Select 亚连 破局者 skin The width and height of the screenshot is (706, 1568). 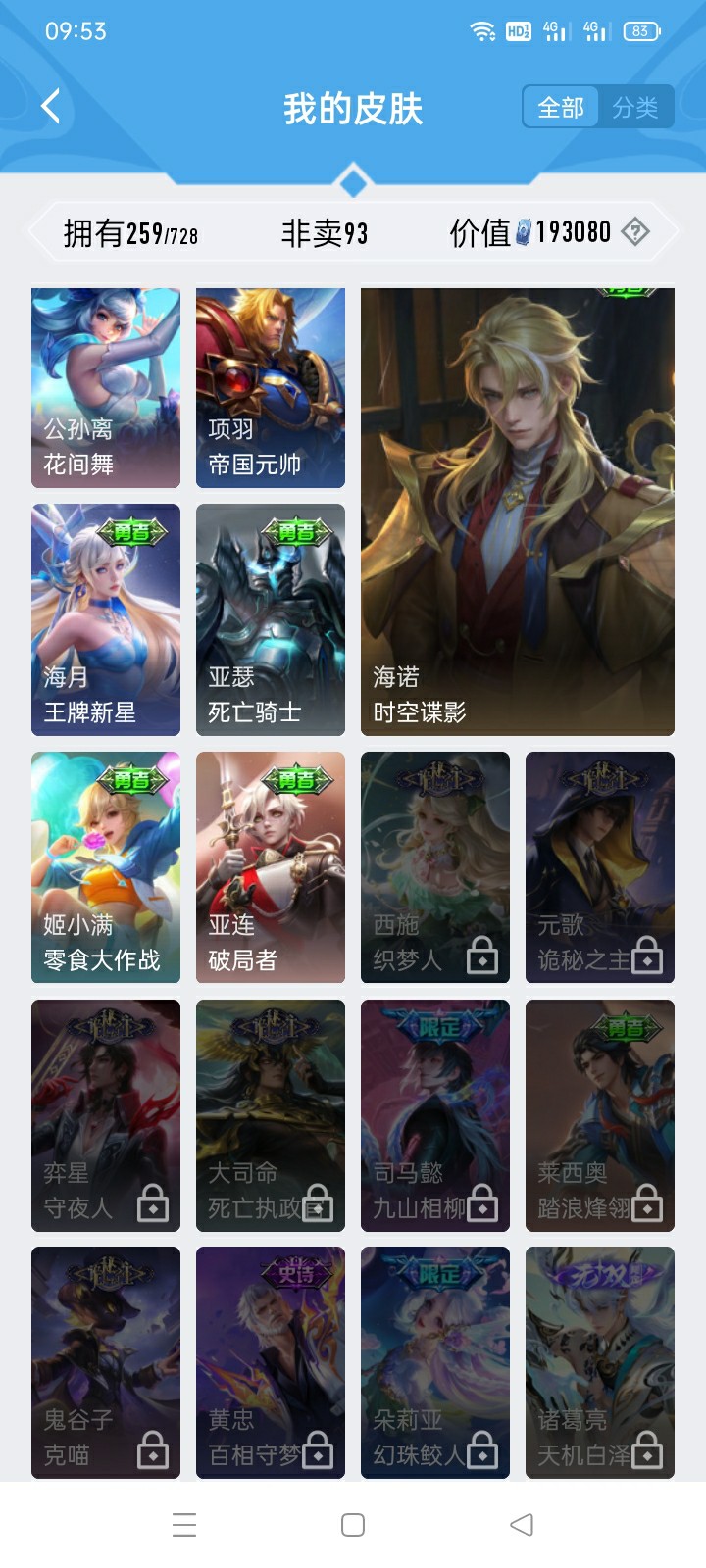pyautogui.click(x=271, y=867)
